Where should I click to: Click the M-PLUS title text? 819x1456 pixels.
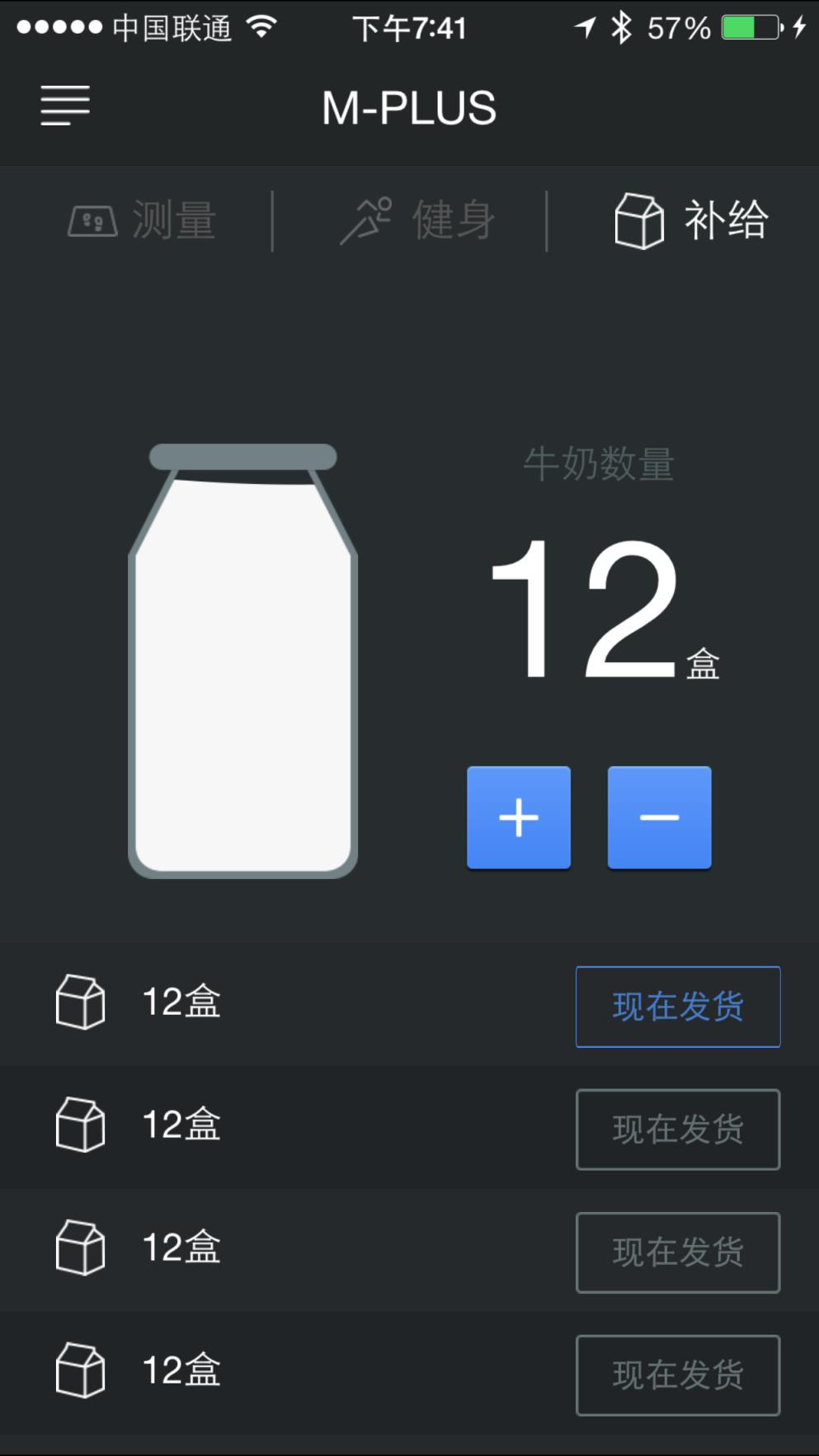tap(409, 106)
